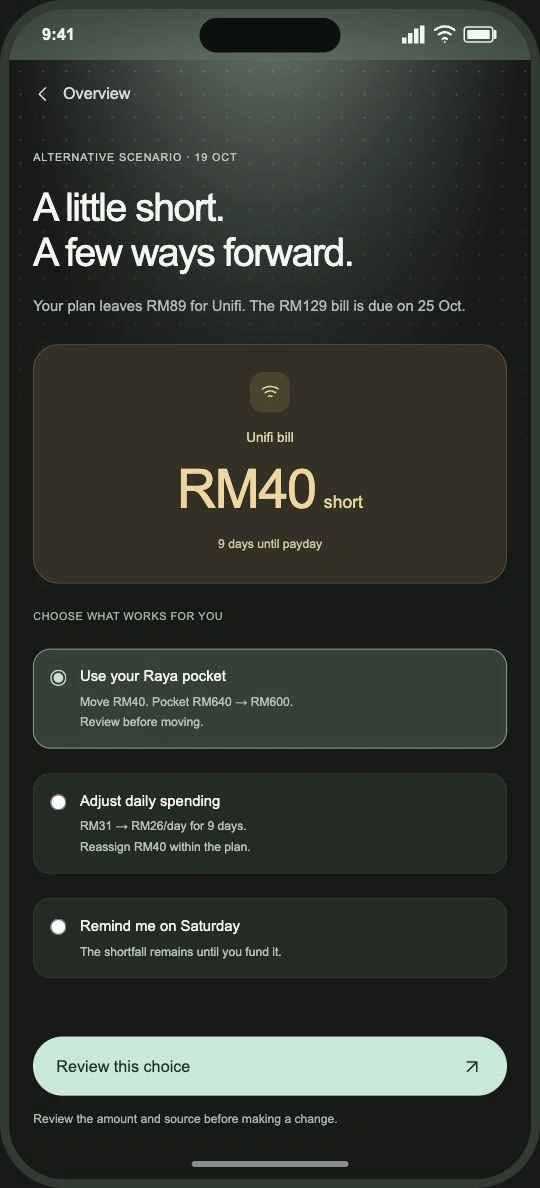
Task: Choose Adjust daily spending option
Action: click(x=270, y=824)
